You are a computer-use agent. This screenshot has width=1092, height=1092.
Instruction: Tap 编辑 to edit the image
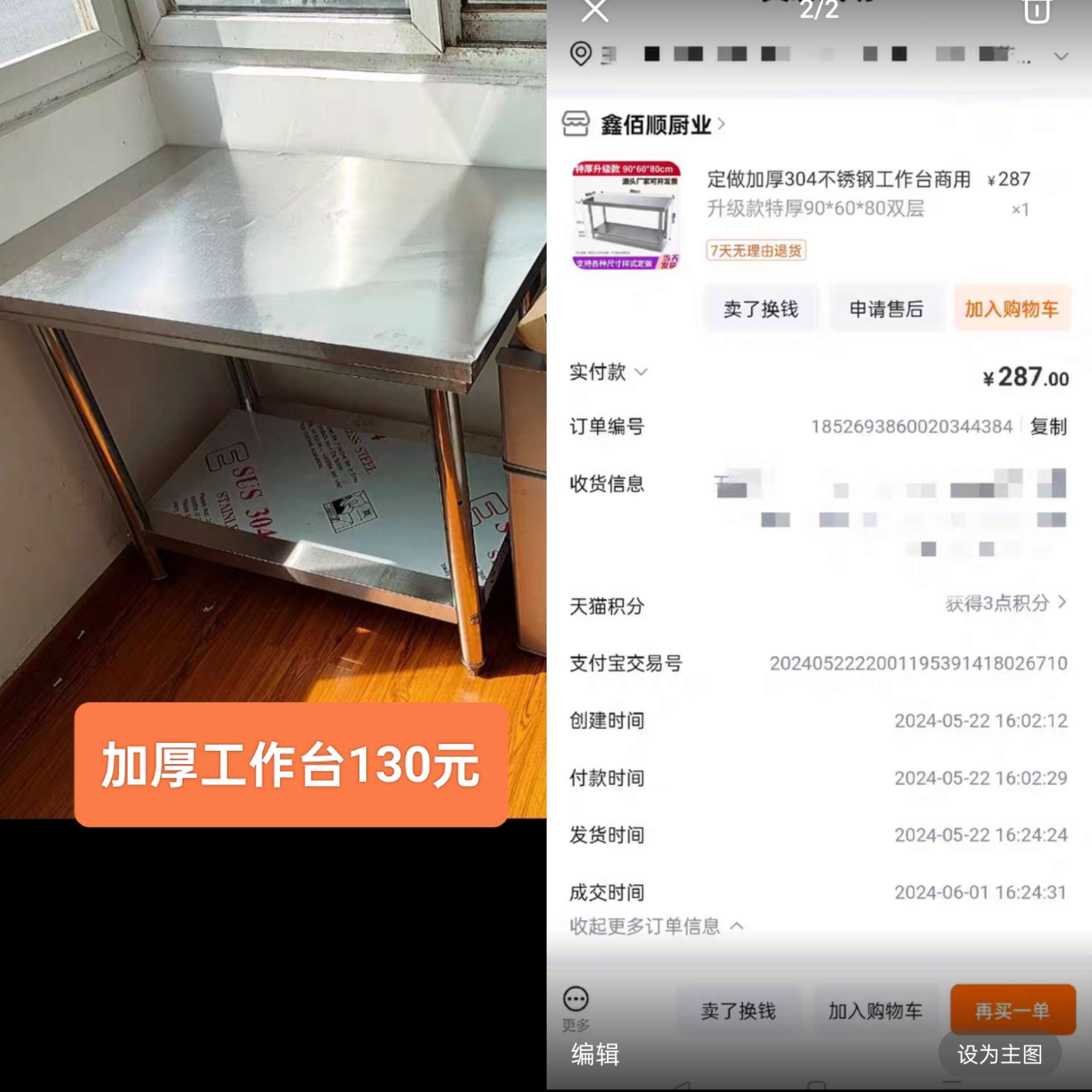click(595, 1054)
